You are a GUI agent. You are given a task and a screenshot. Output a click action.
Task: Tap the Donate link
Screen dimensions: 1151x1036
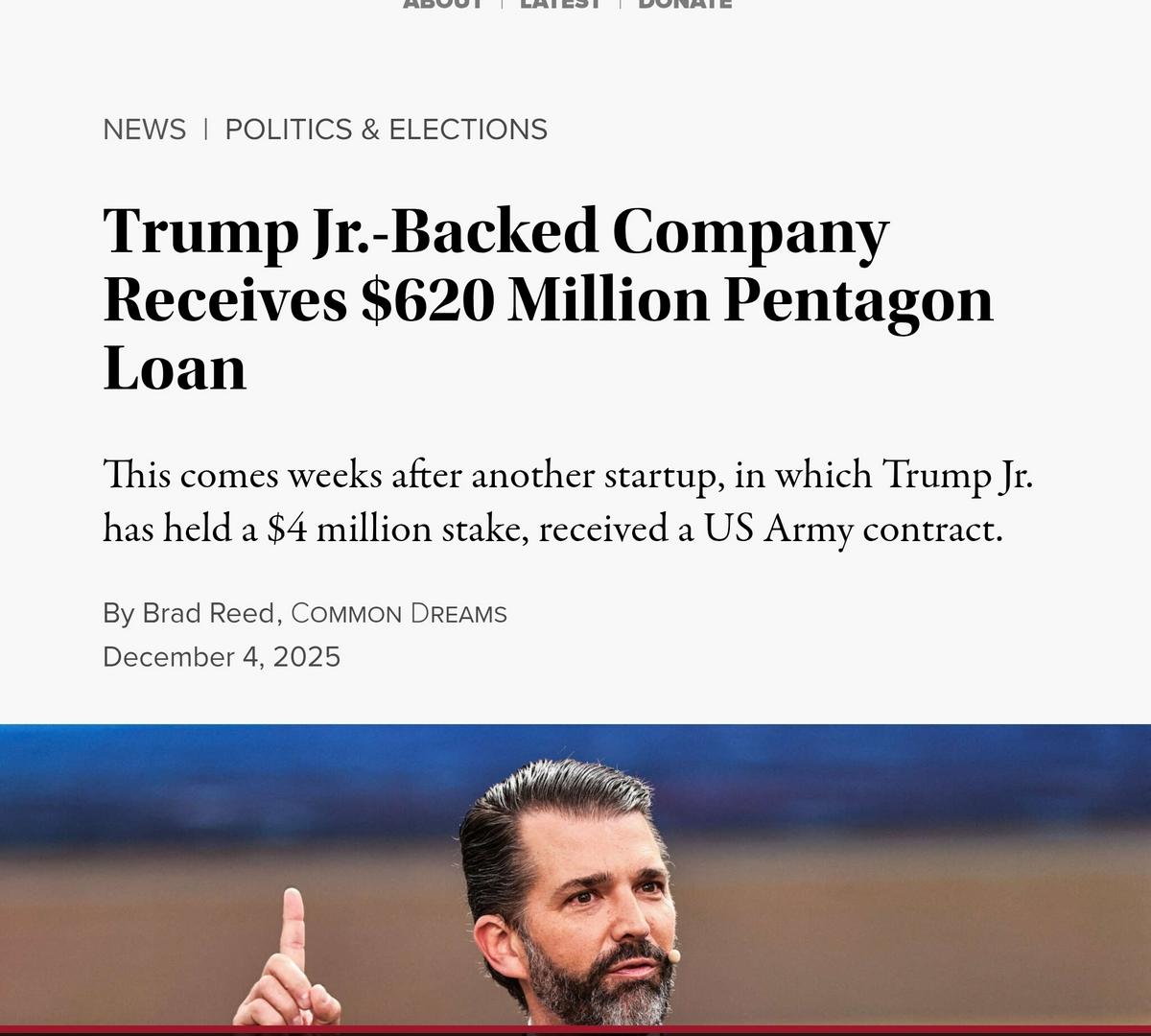pos(685,4)
